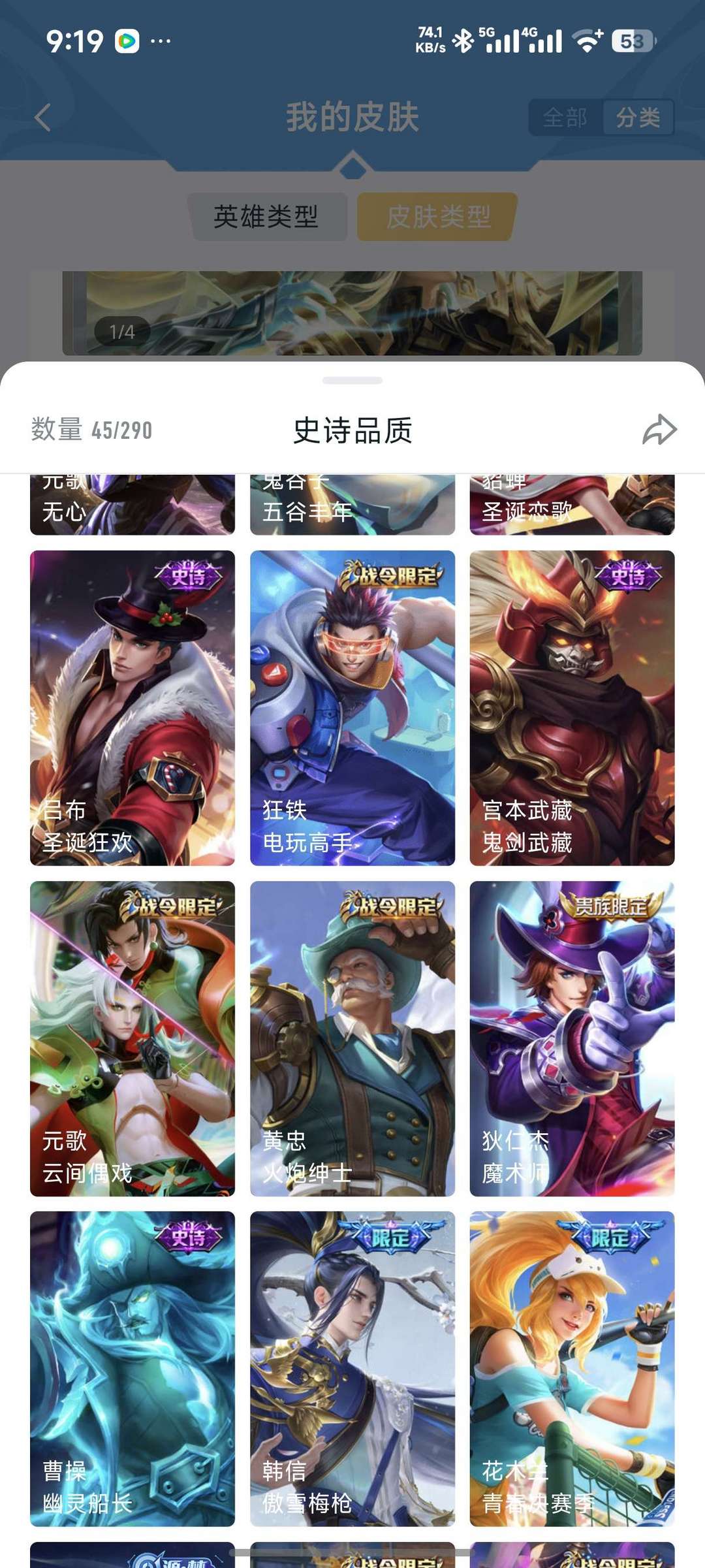Select the 皮肤类型 tab
The width and height of the screenshot is (705, 1568).
(x=437, y=216)
